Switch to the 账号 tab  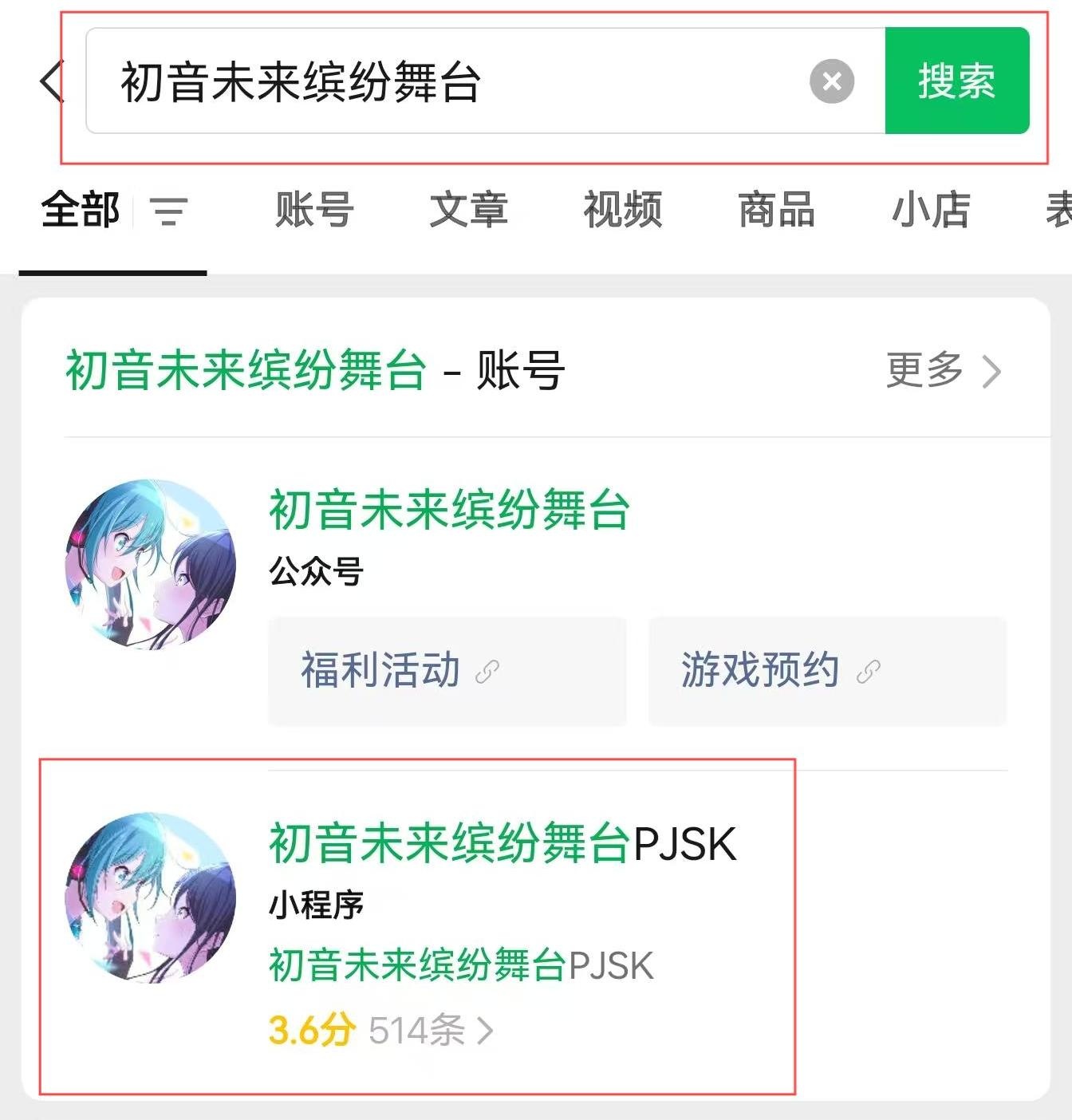click(x=313, y=211)
